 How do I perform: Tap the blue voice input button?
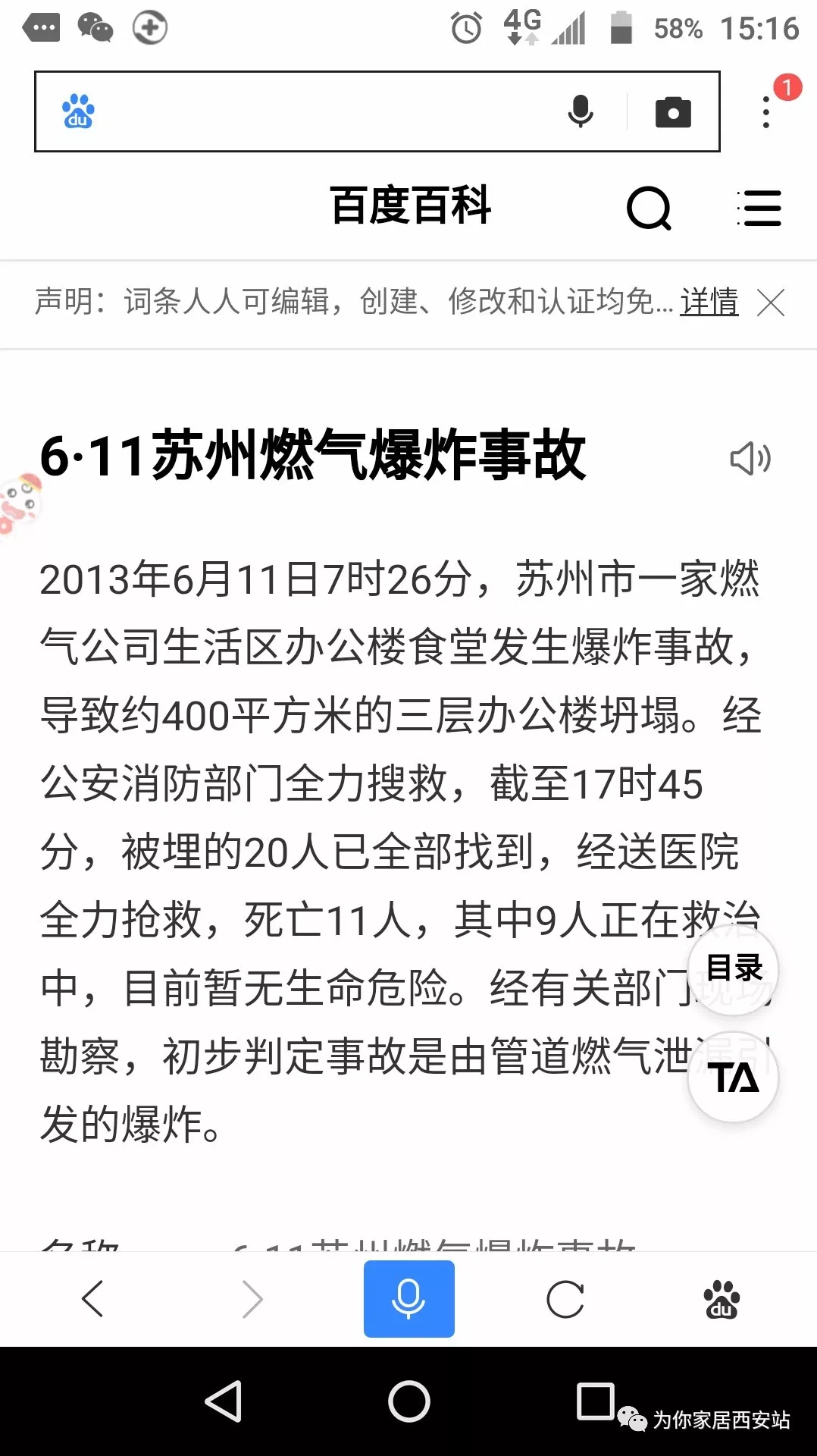coord(409,1298)
